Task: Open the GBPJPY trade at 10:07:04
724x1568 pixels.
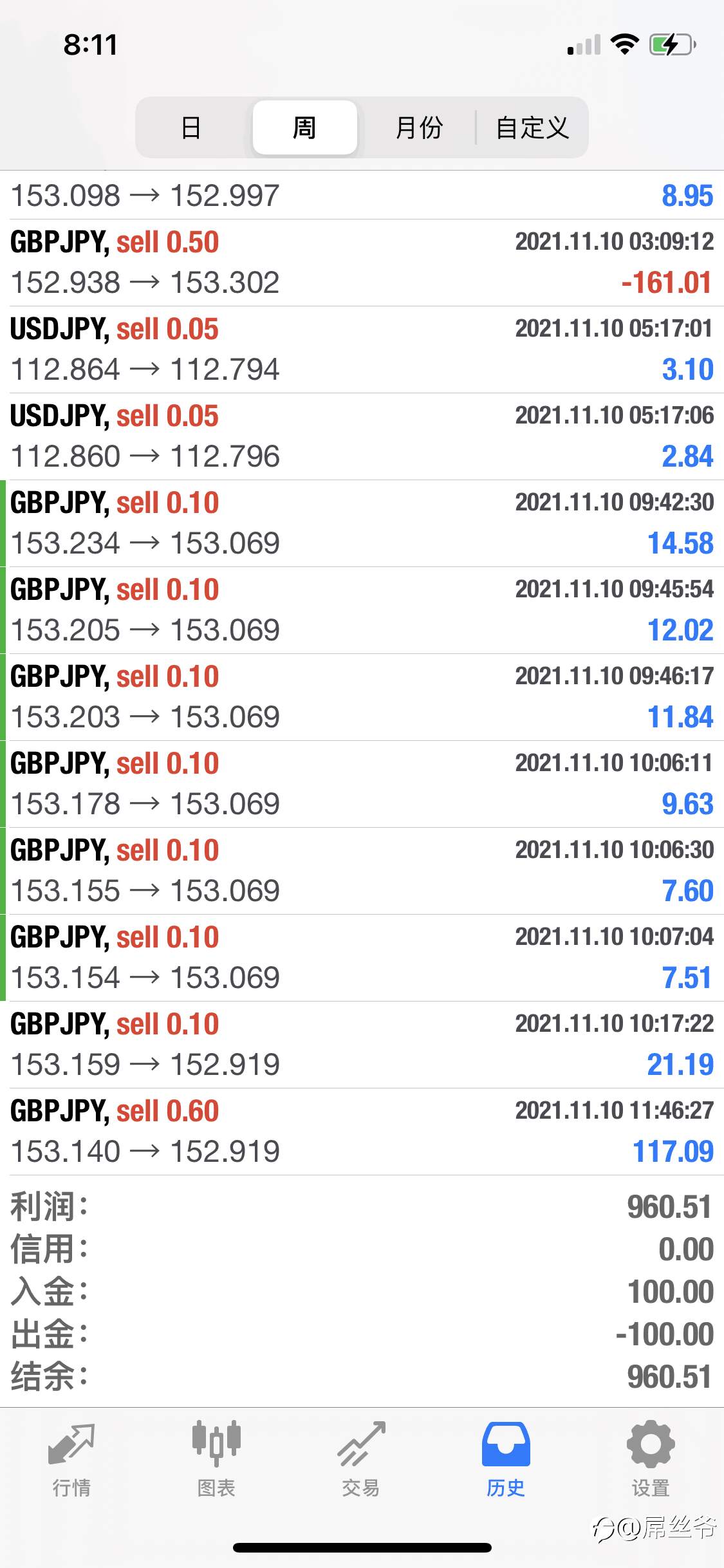Action: (362, 958)
